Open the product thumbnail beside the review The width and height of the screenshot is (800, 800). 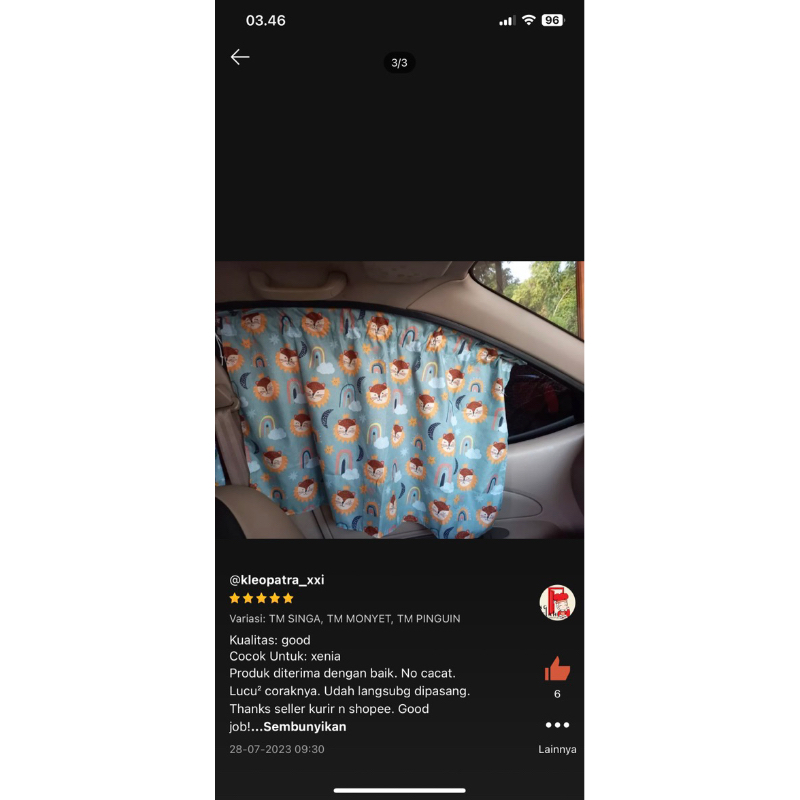[x=557, y=602]
